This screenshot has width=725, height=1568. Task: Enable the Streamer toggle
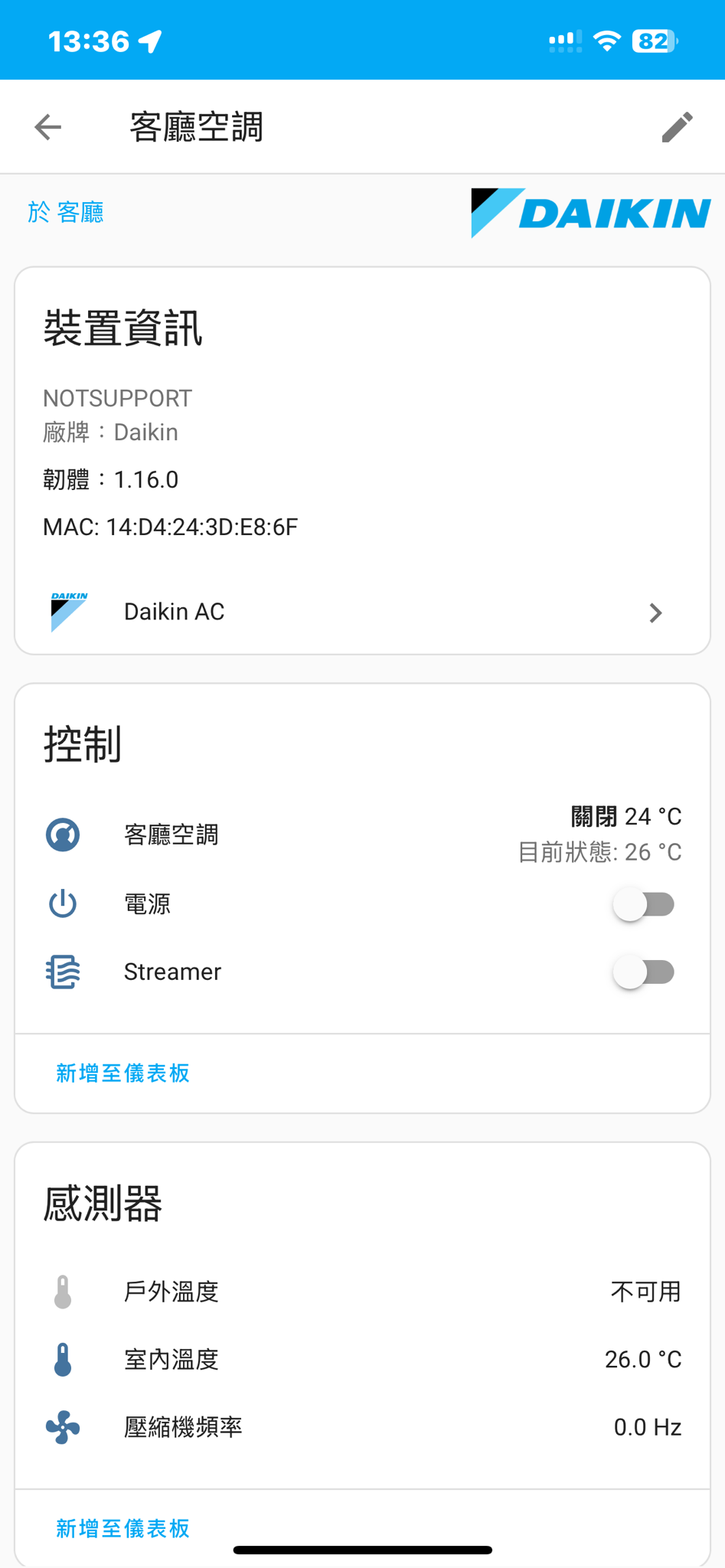pyautogui.click(x=644, y=972)
